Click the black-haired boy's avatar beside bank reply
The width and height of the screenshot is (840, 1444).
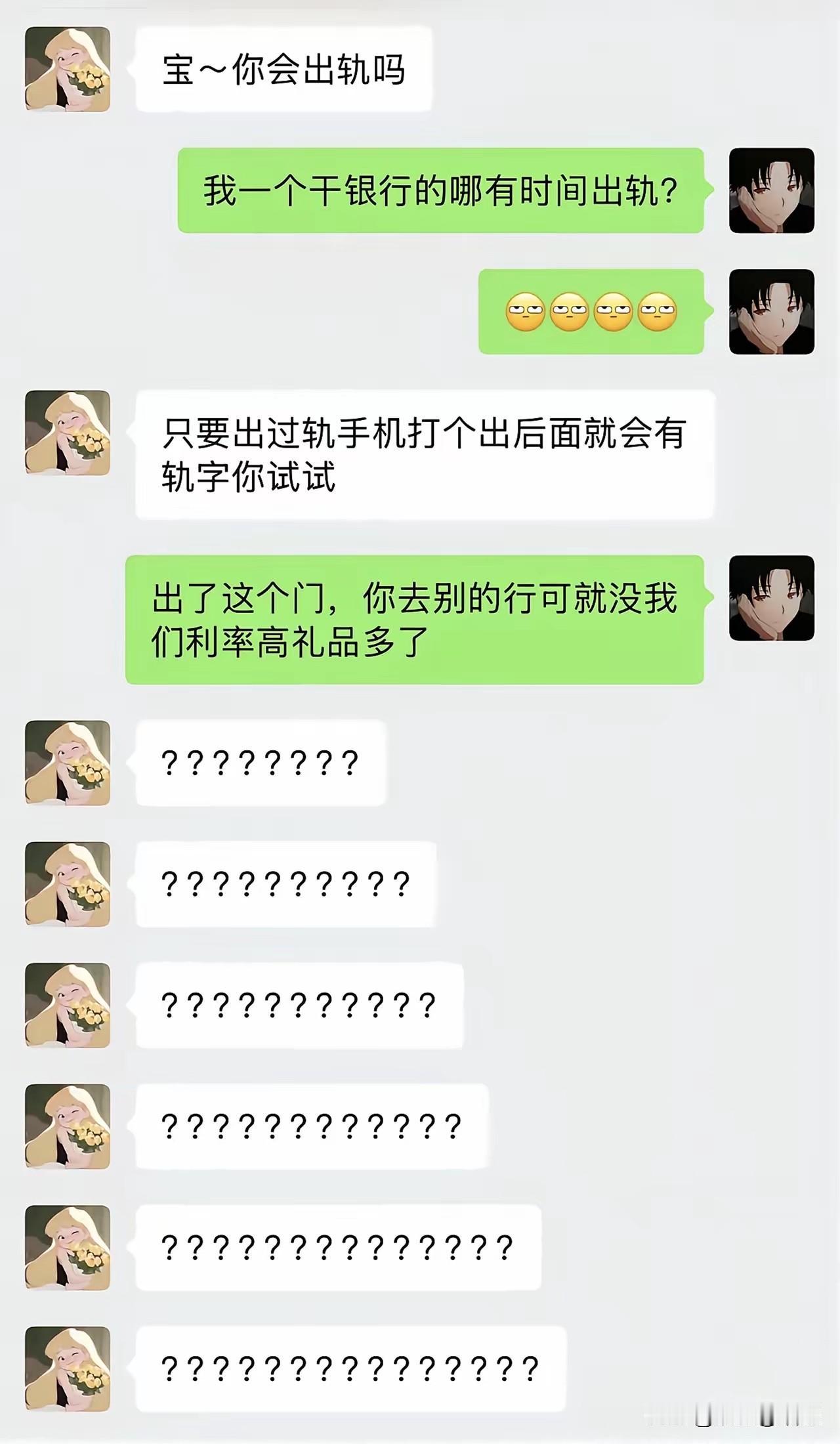(773, 192)
